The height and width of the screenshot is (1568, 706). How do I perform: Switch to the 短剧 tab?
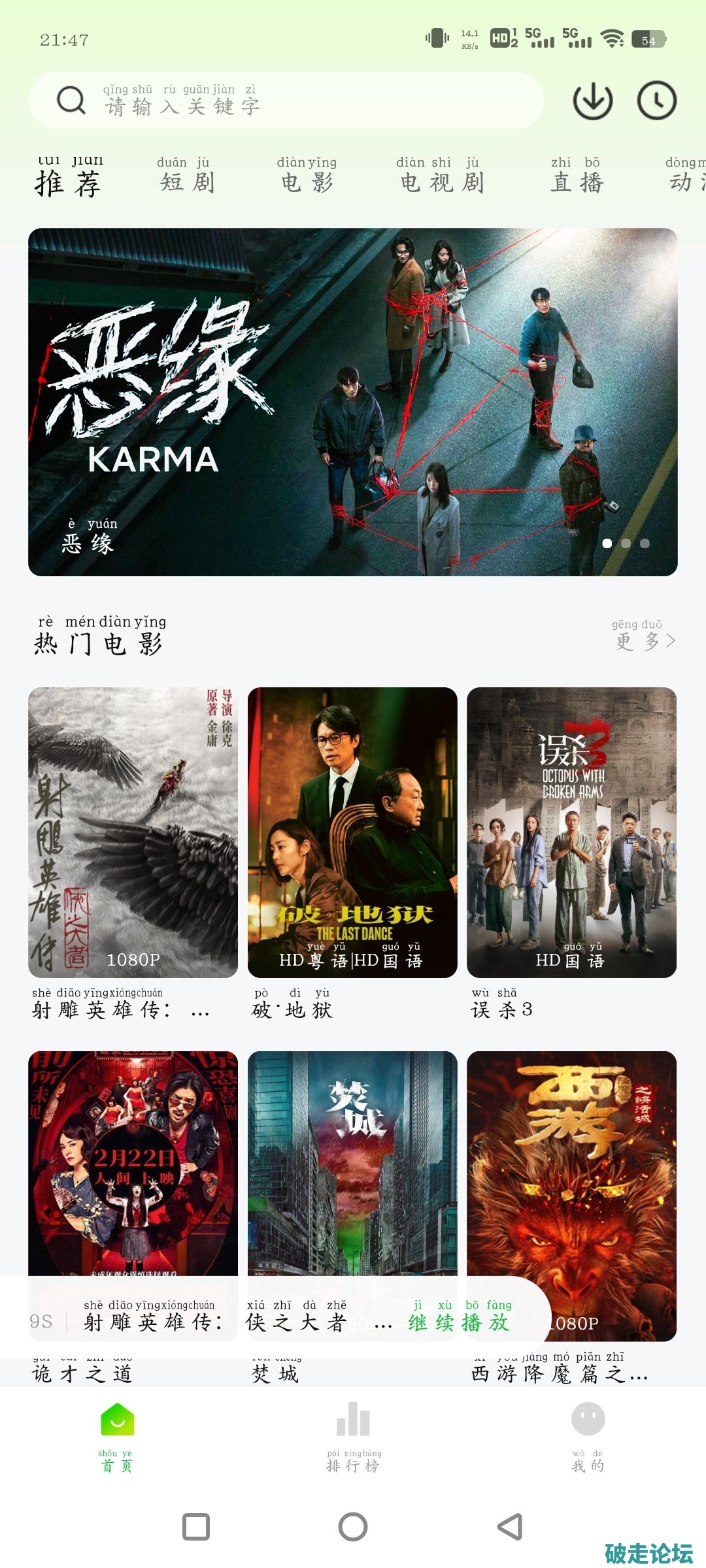click(188, 178)
